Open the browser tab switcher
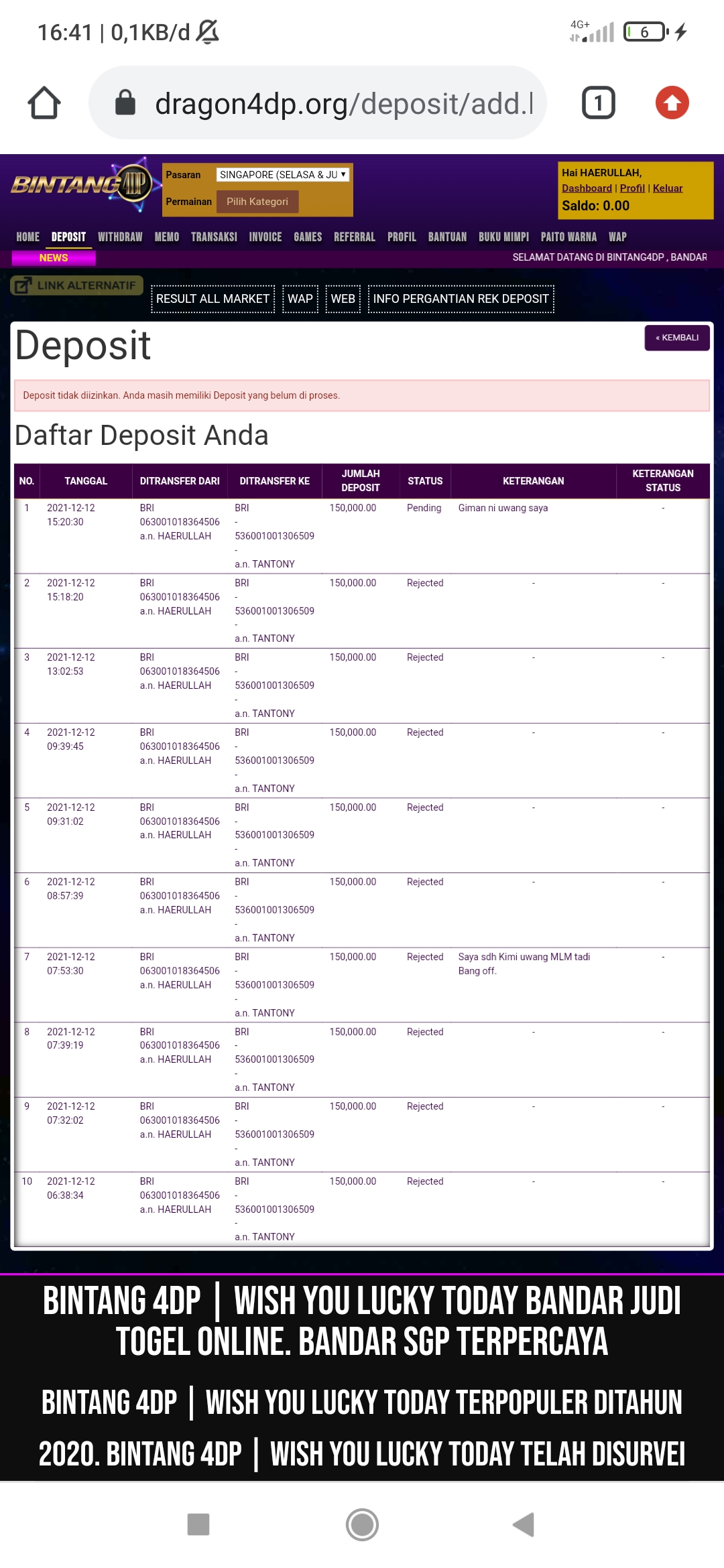This screenshot has width=724, height=1568. coord(598,103)
